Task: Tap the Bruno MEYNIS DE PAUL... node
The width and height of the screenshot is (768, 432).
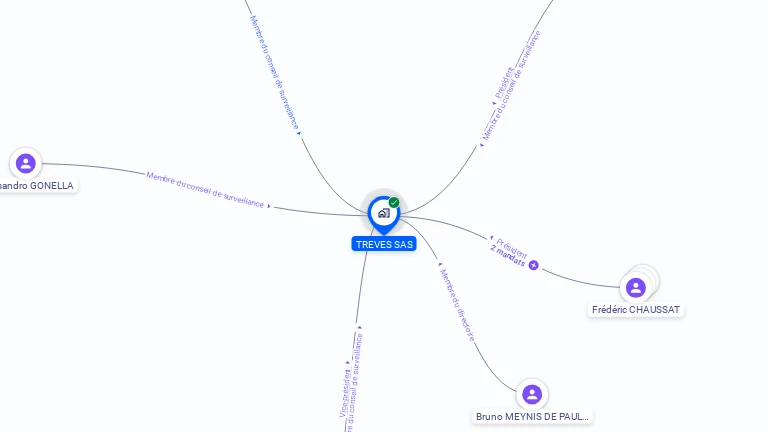Action: [531, 394]
